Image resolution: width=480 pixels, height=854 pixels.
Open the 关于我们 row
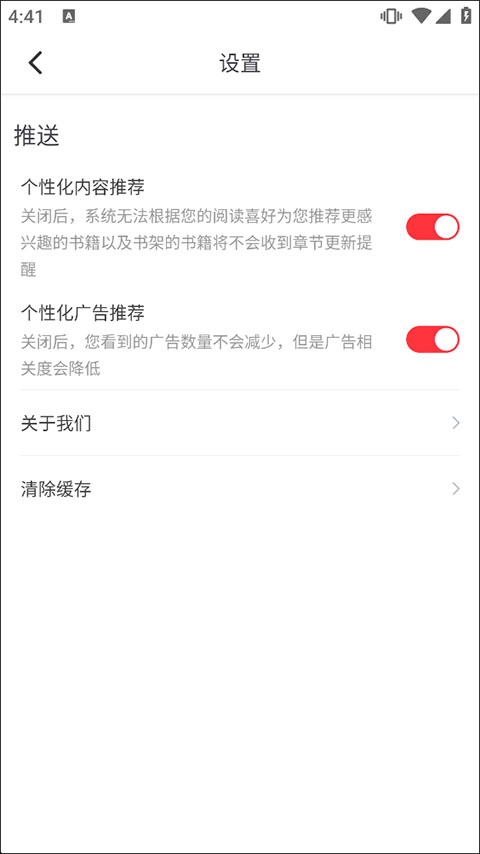coord(240,423)
